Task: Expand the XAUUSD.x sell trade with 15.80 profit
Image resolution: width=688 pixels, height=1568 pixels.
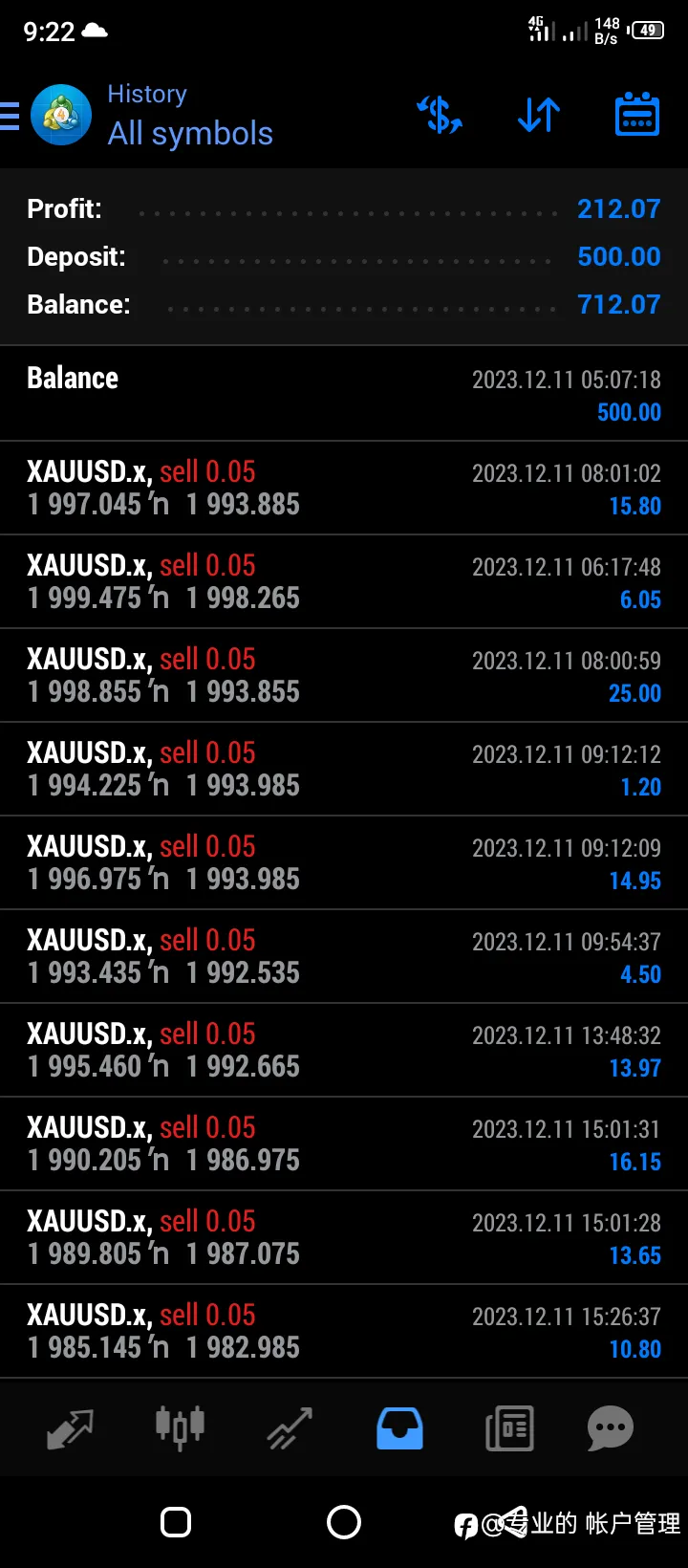Action: coord(344,488)
